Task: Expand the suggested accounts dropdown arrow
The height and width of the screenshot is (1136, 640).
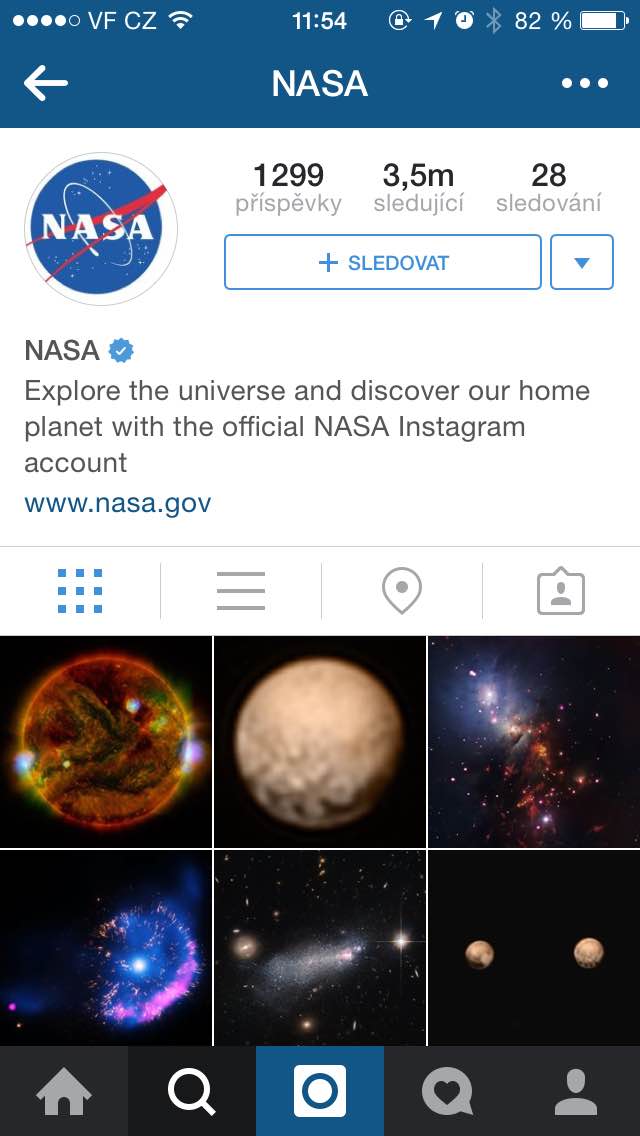Action: [x=582, y=263]
